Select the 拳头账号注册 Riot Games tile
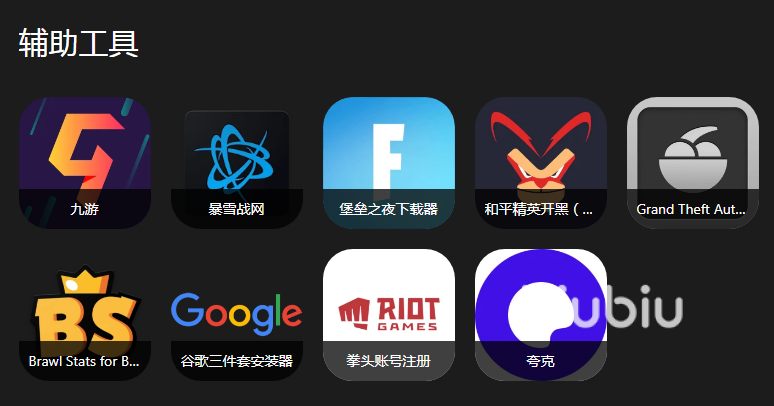Viewport: 774px width, 406px height. pyautogui.click(x=389, y=315)
